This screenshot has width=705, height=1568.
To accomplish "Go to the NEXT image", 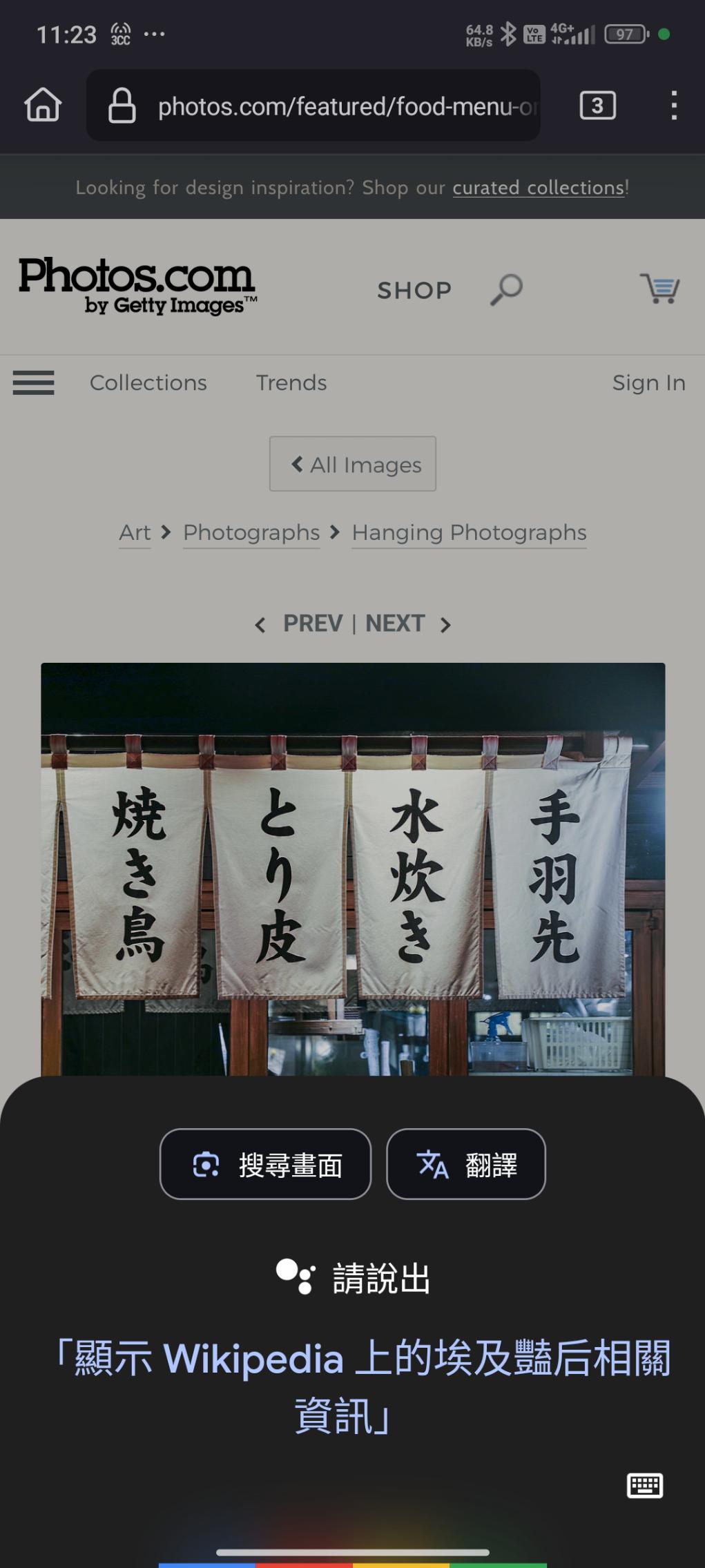I will tap(407, 623).
